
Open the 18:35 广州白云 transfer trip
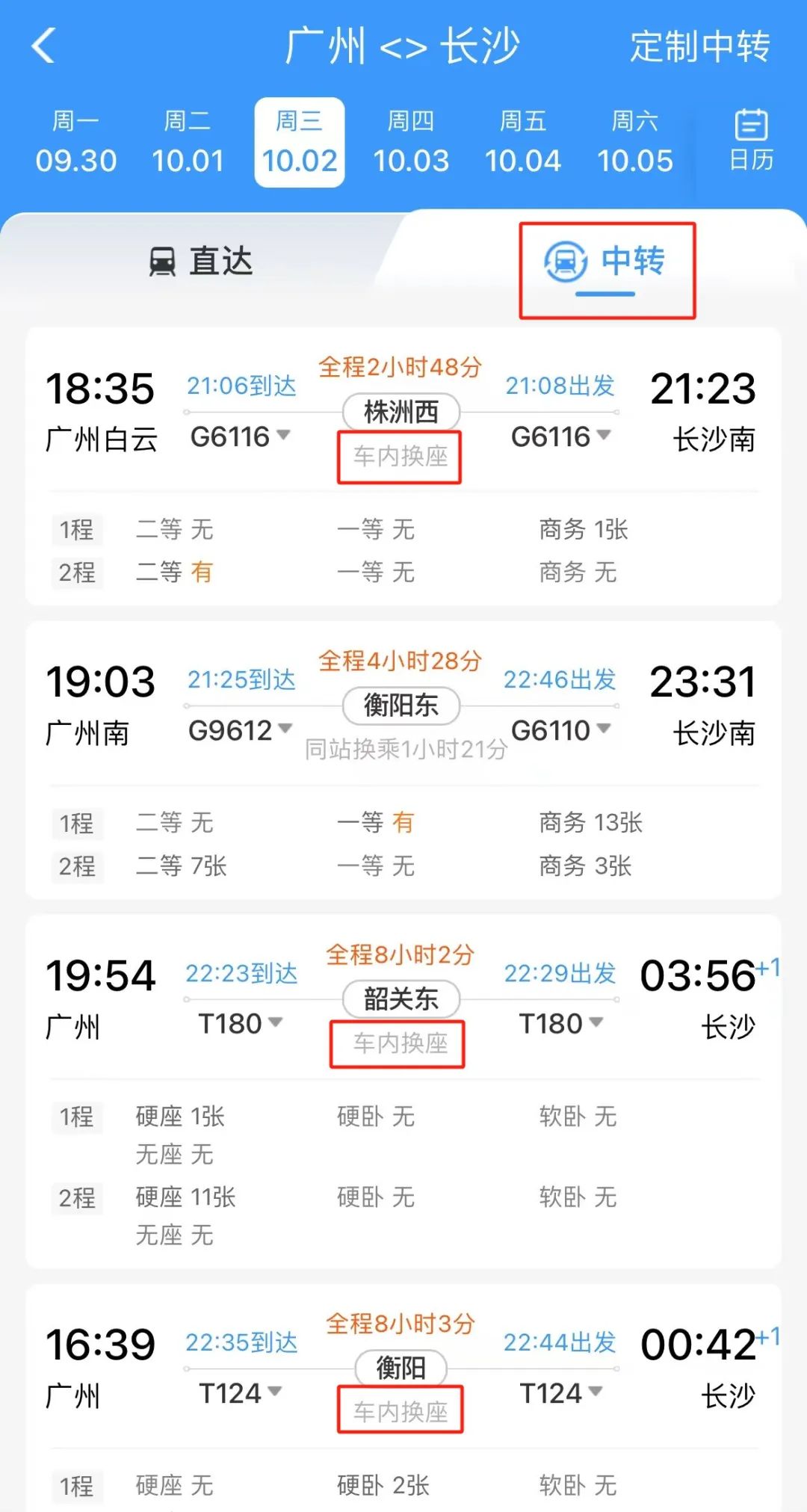tap(403, 466)
